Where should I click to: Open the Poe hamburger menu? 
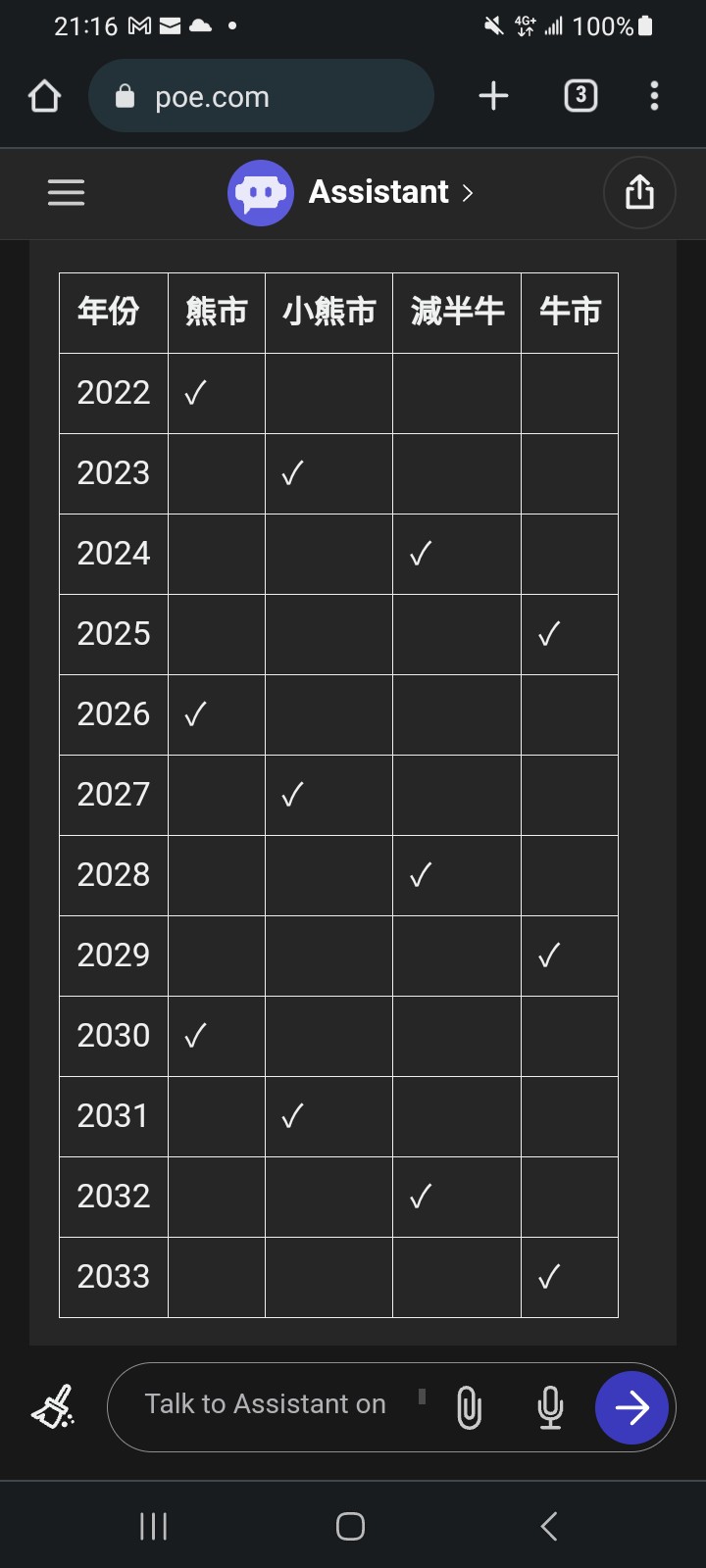click(66, 193)
